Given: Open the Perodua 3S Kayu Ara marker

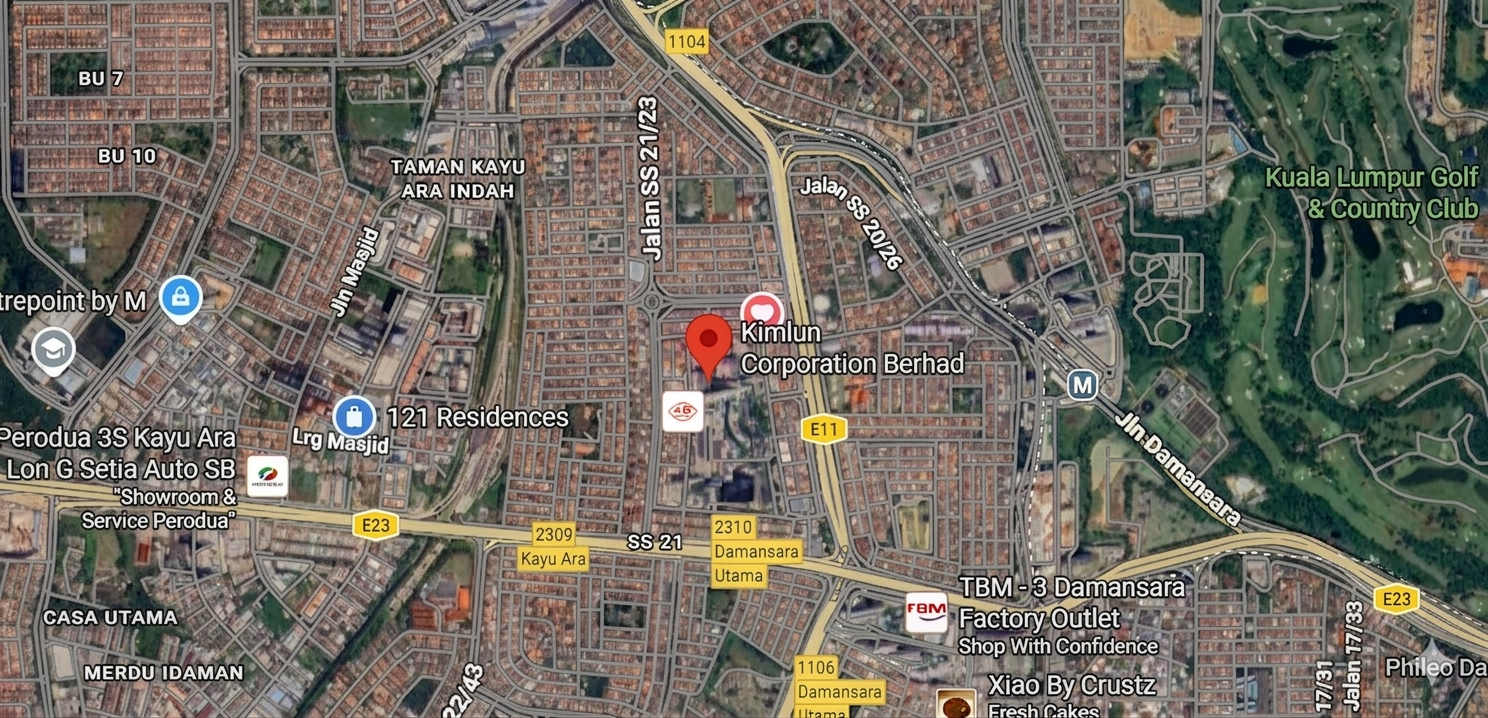Looking at the screenshot, I should click(267, 476).
